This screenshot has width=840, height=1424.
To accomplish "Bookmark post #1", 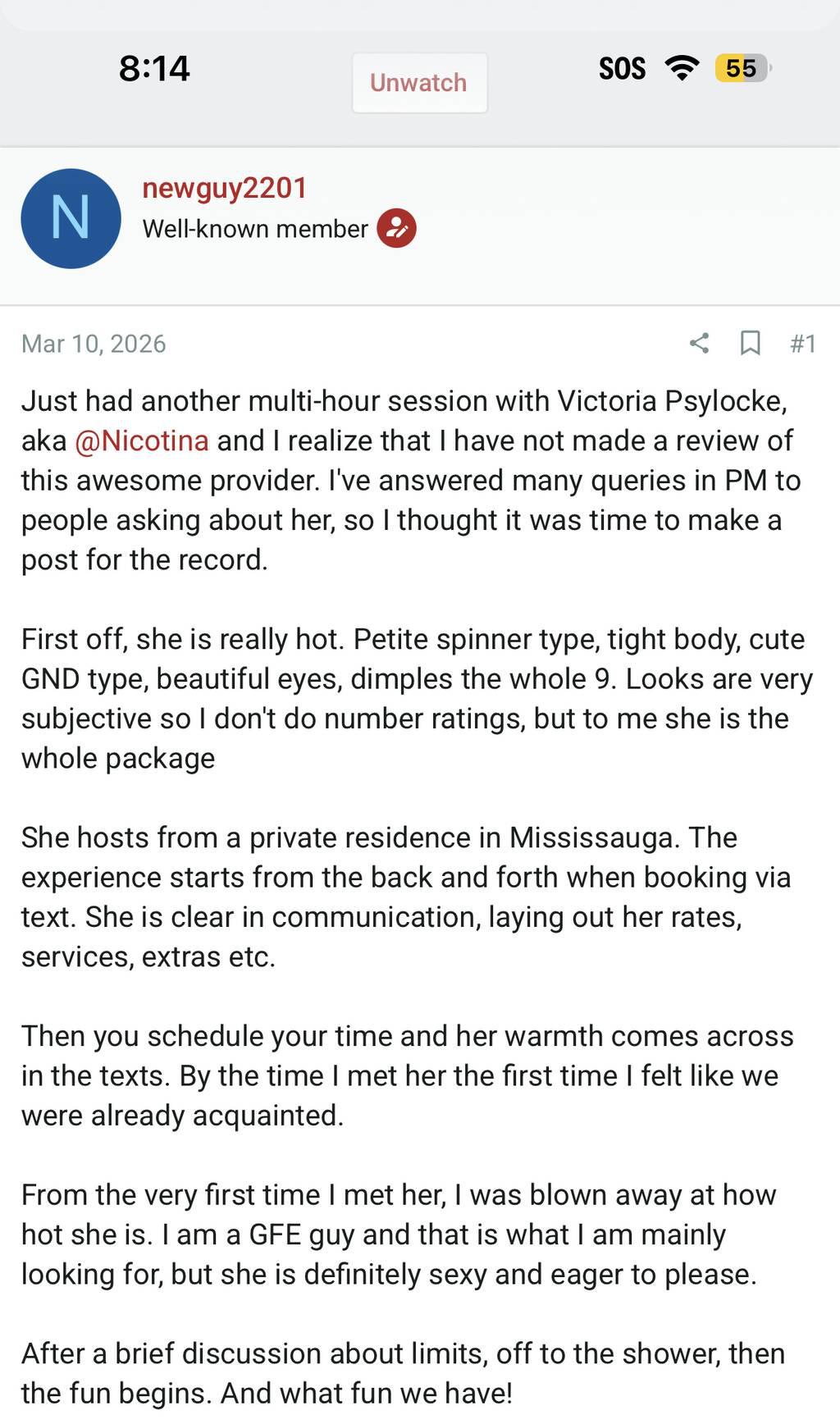I will point(750,343).
